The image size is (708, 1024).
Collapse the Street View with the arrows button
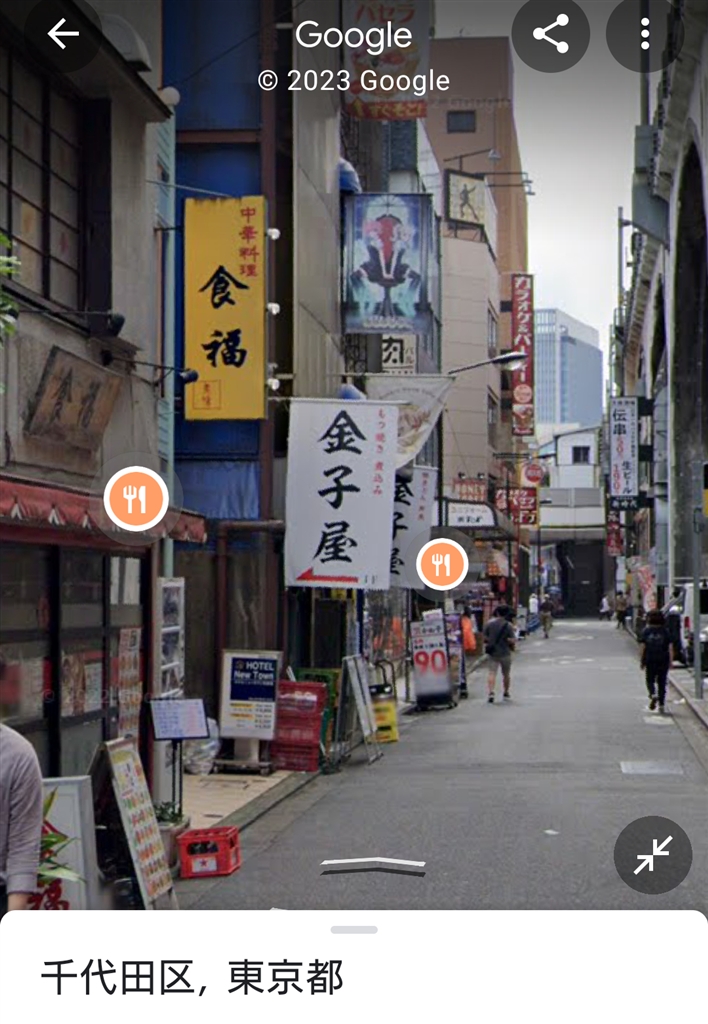[652, 855]
